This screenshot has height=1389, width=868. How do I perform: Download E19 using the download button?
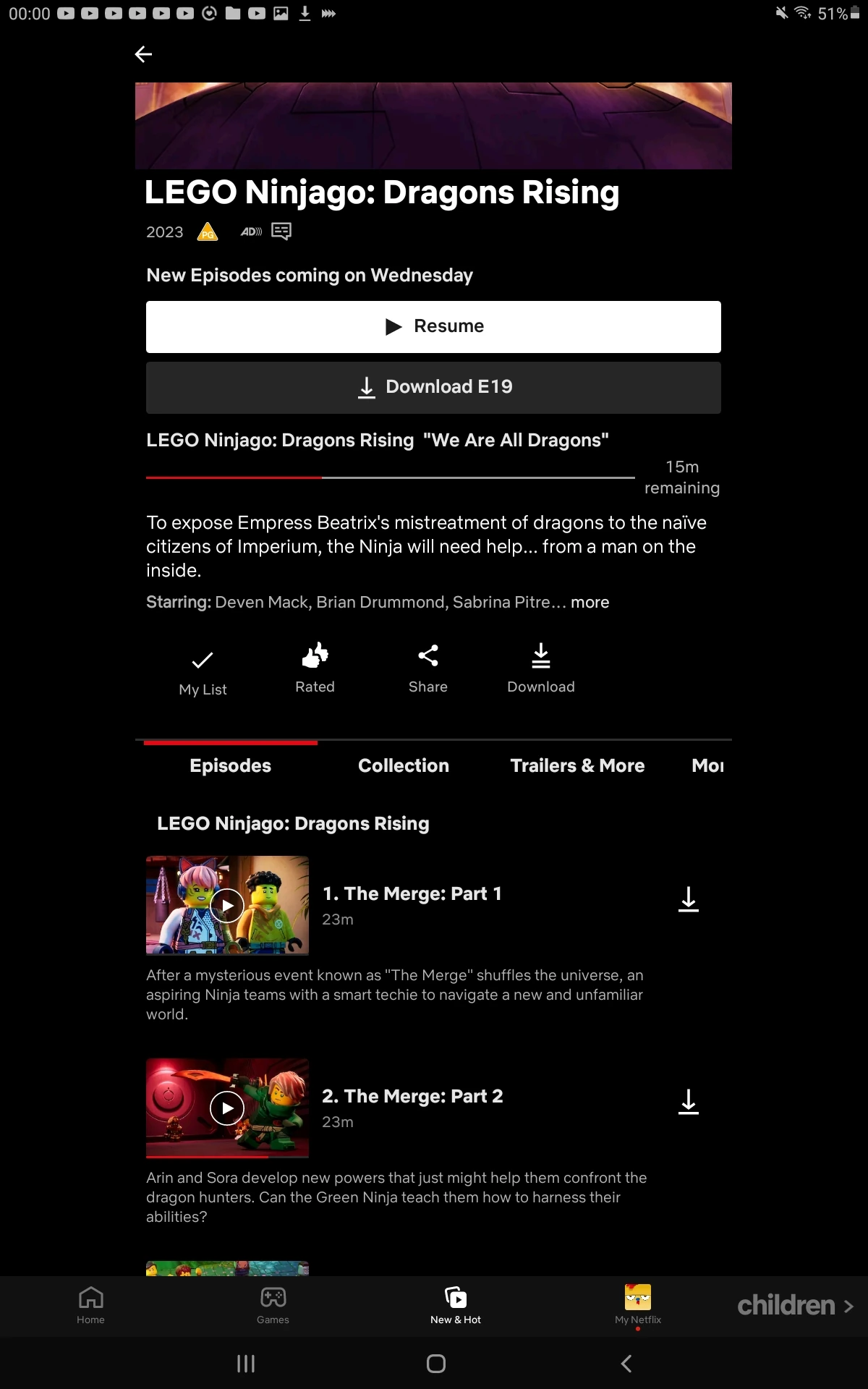pos(433,387)
